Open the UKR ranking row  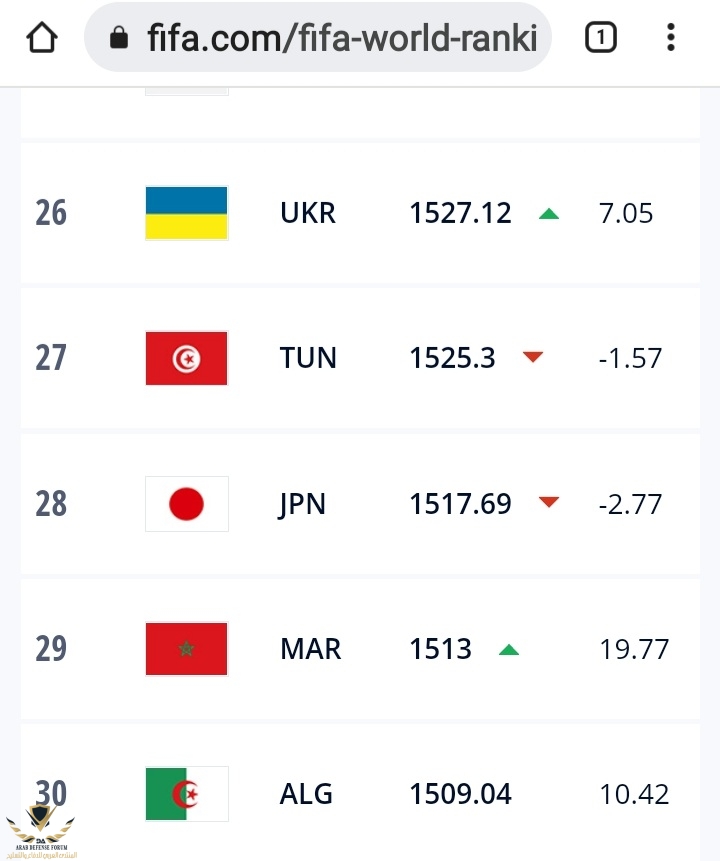[360, 213]
